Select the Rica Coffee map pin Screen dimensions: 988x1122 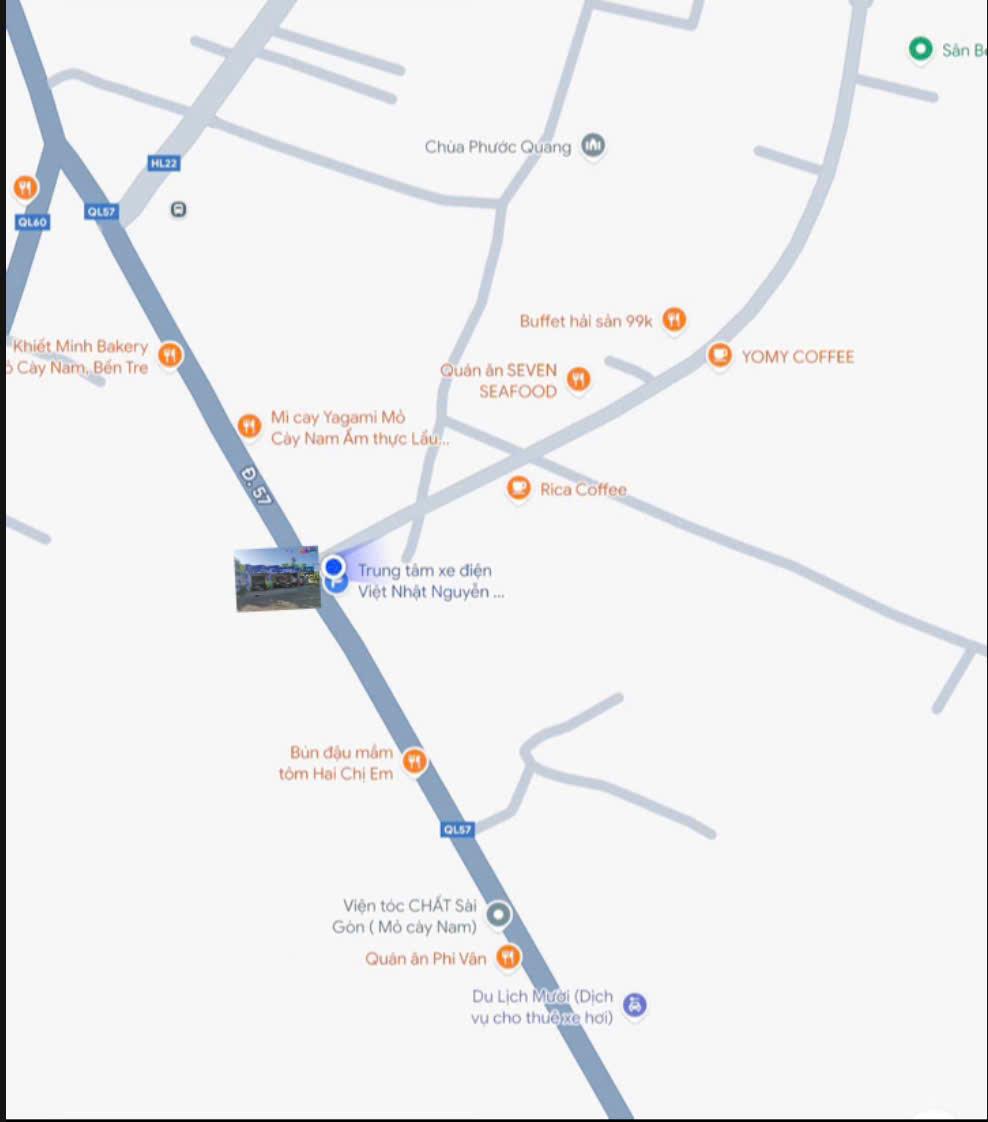(518, 488)
